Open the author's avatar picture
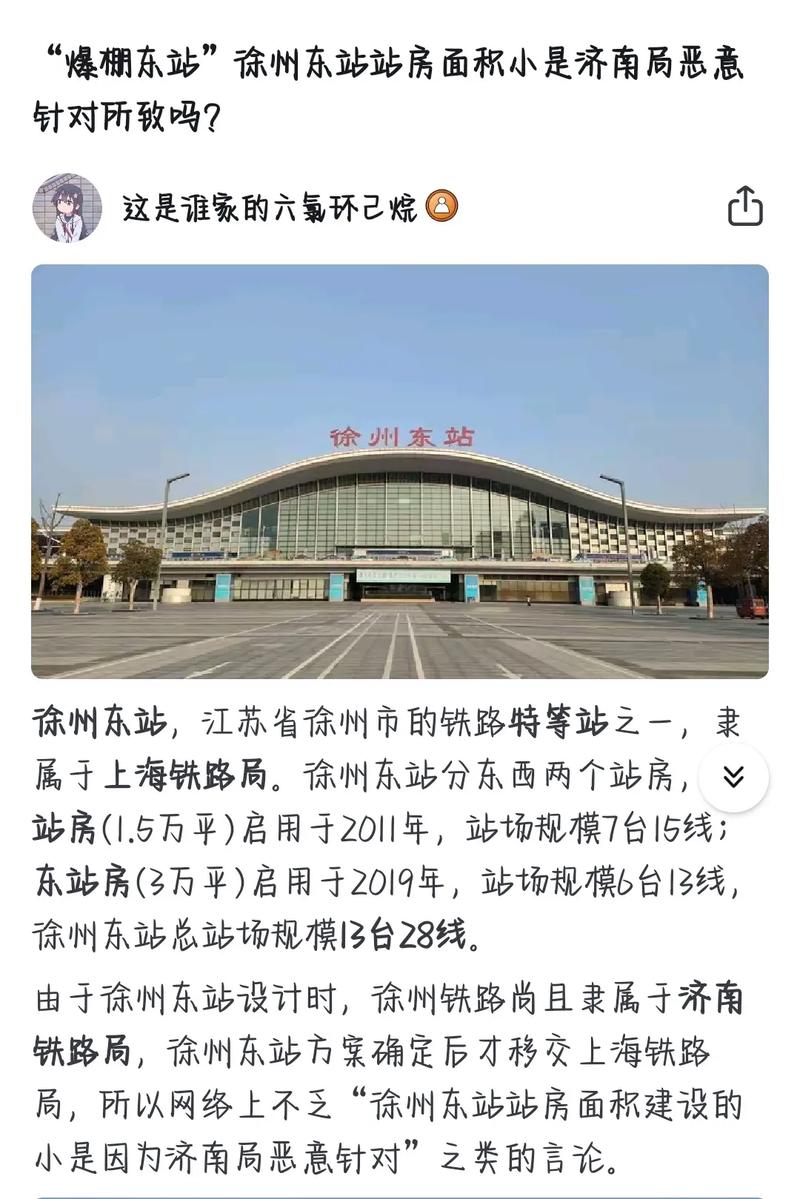800x1199 pixels. 67,207
